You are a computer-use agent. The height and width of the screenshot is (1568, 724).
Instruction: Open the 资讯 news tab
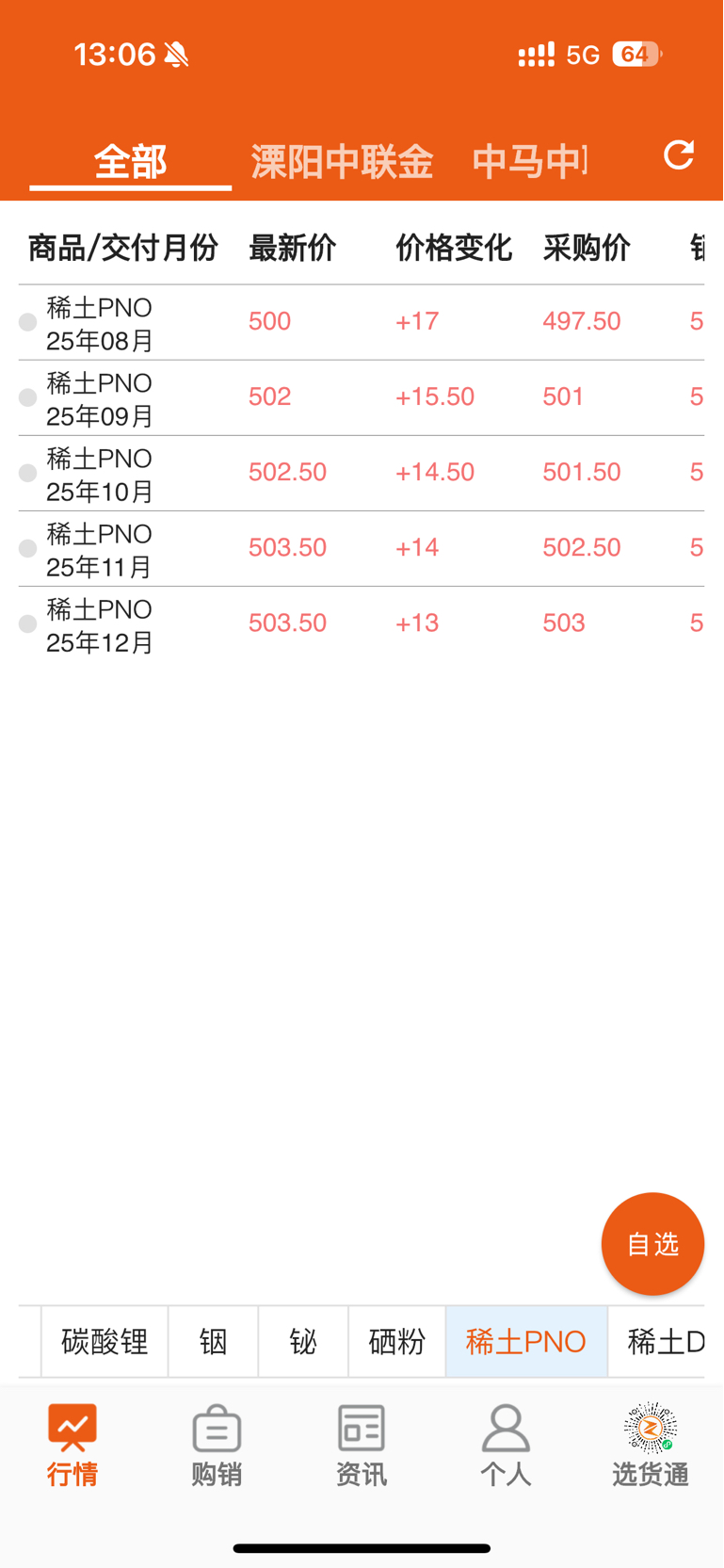click(x=362, y=1446)
